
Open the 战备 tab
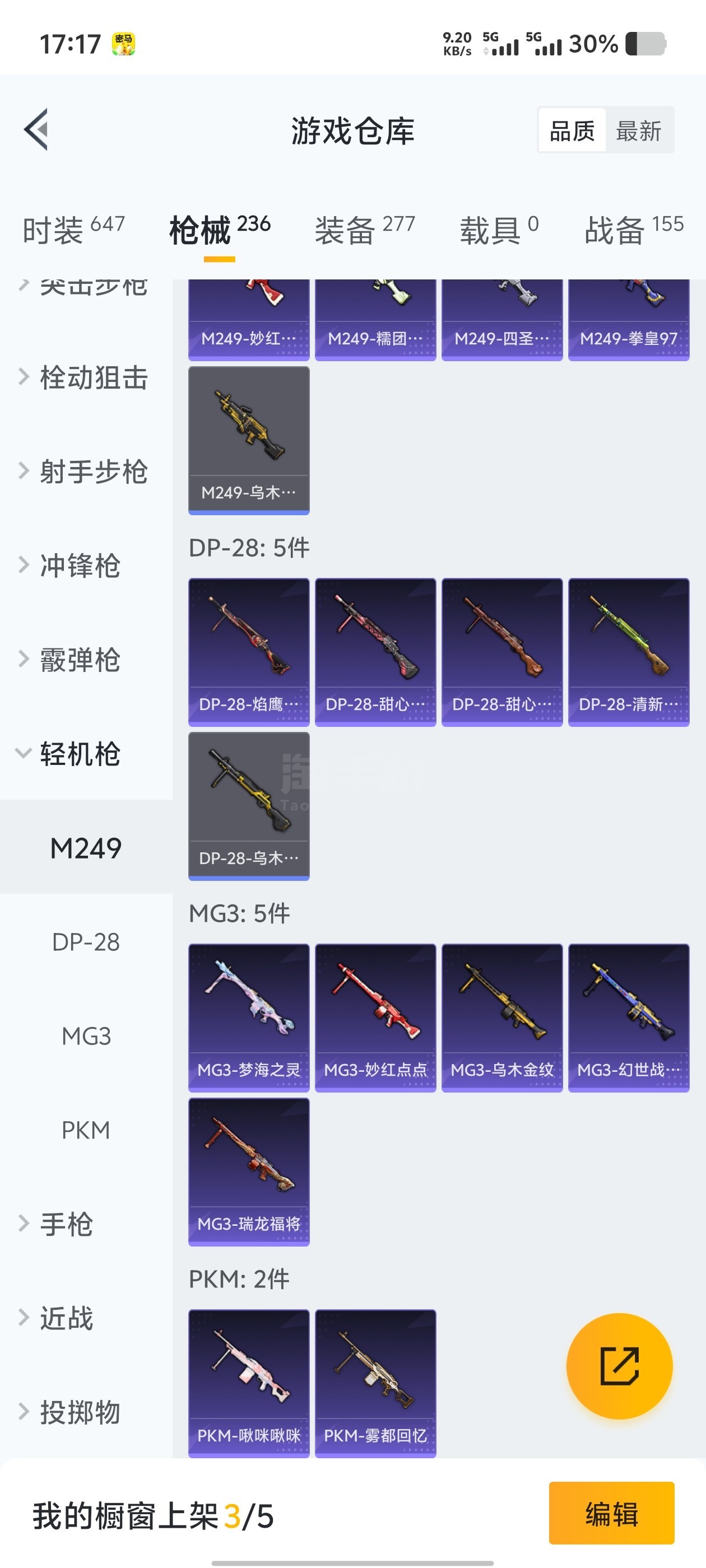(x=634, y=230)
